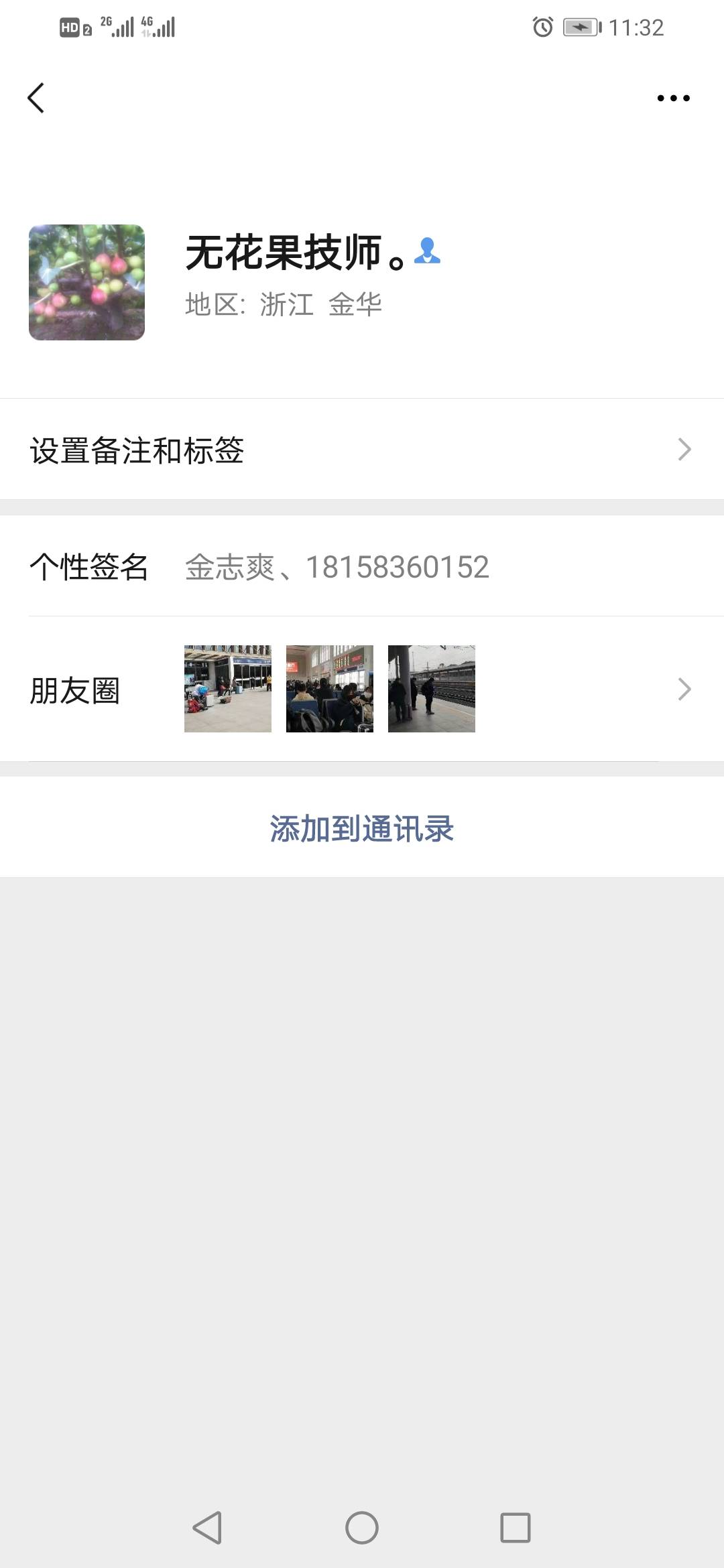View the fig profile avatar
The height and width of the screenshot is (1568, 724).
tap(86, 282)
